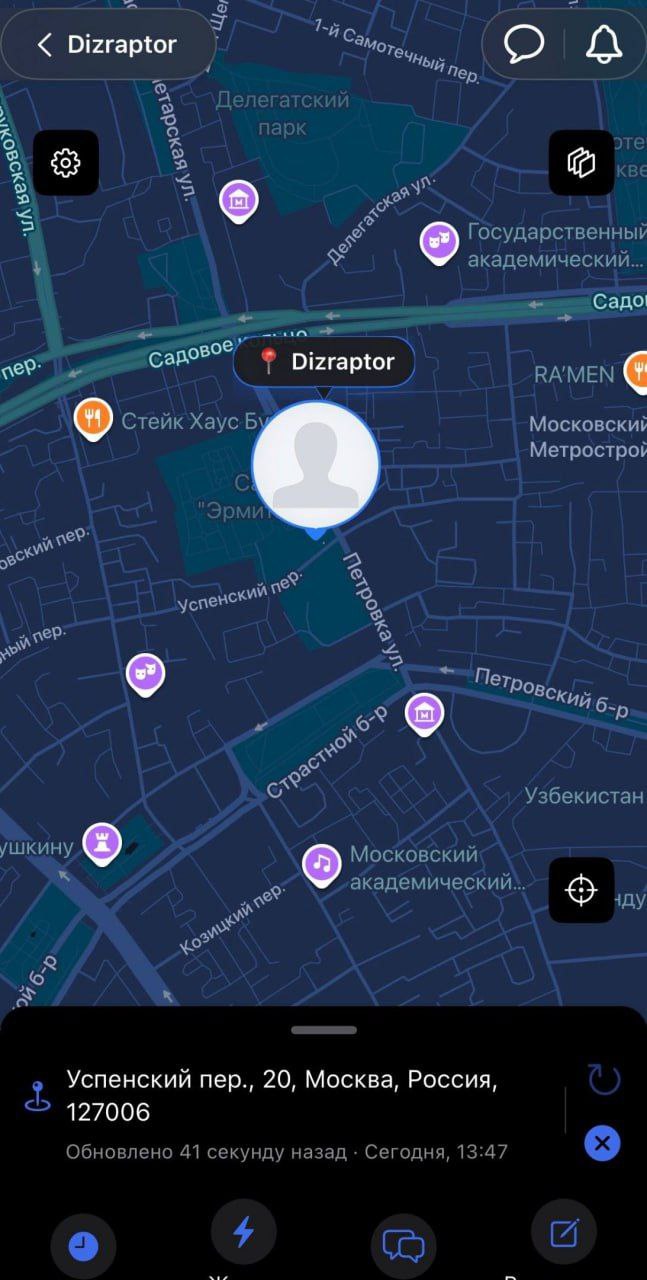Go back from the Dizraptor map
Screen dimensions: 647x1280
coord(45,45)
